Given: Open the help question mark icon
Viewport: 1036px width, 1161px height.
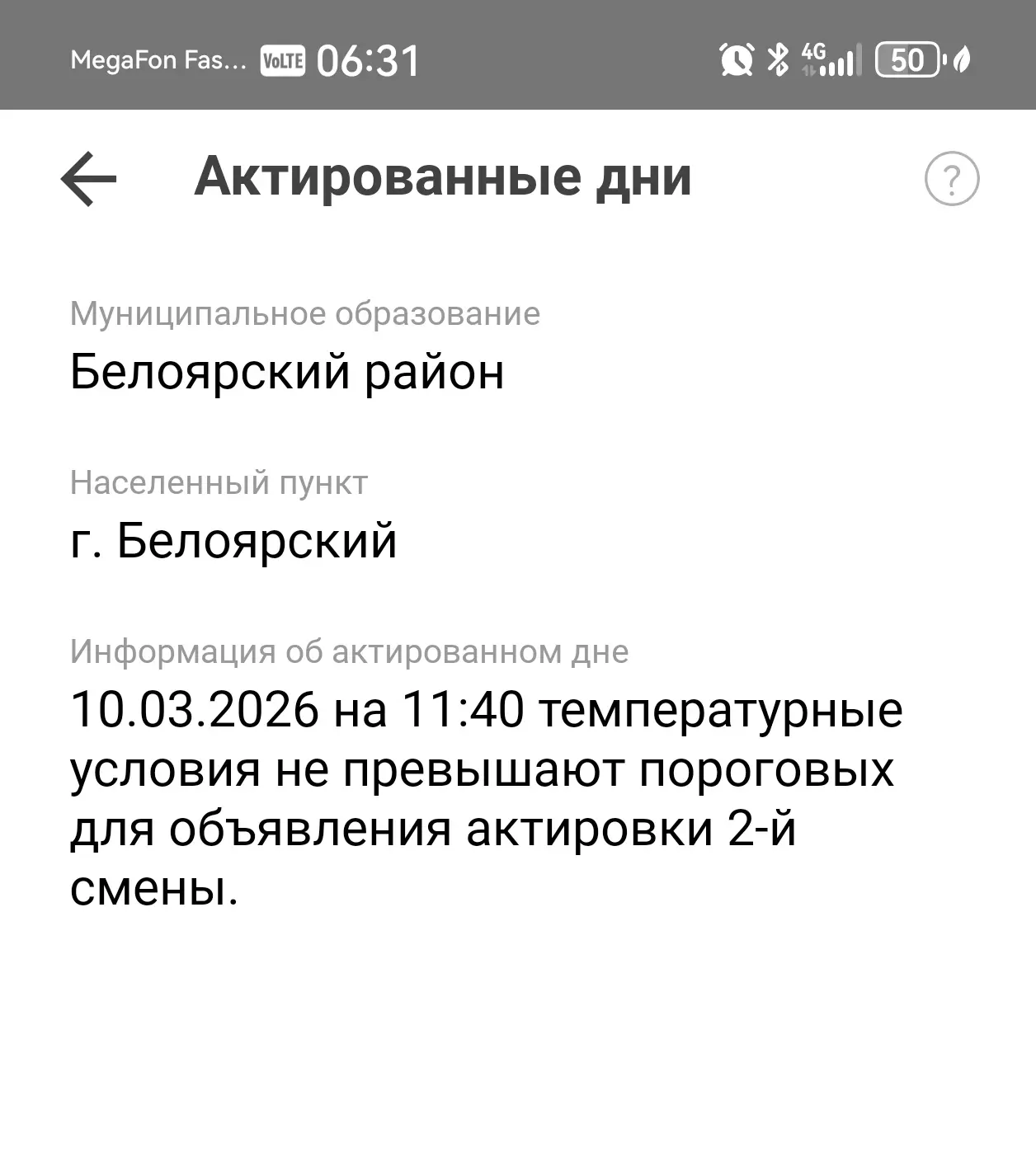Looking at the screenshot, I should (952, 178).
